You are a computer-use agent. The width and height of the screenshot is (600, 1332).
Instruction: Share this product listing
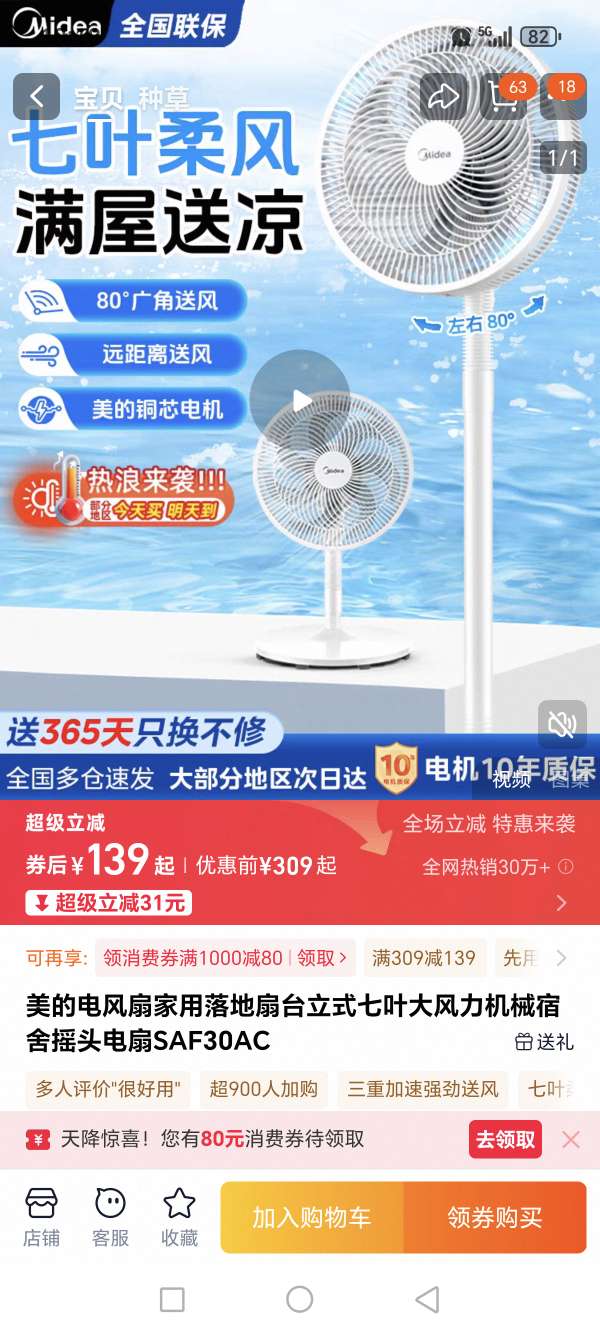443,96
